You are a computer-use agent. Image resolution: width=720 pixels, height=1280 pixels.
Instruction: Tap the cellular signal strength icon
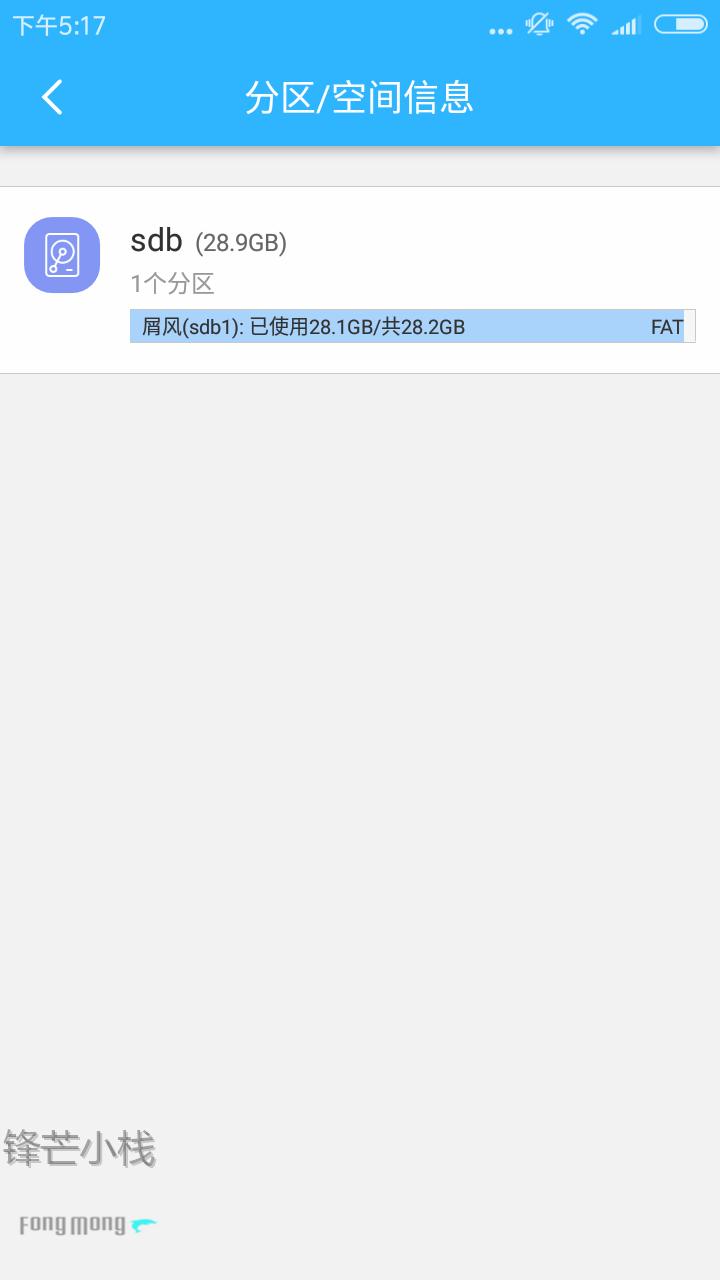click(625, 25)
